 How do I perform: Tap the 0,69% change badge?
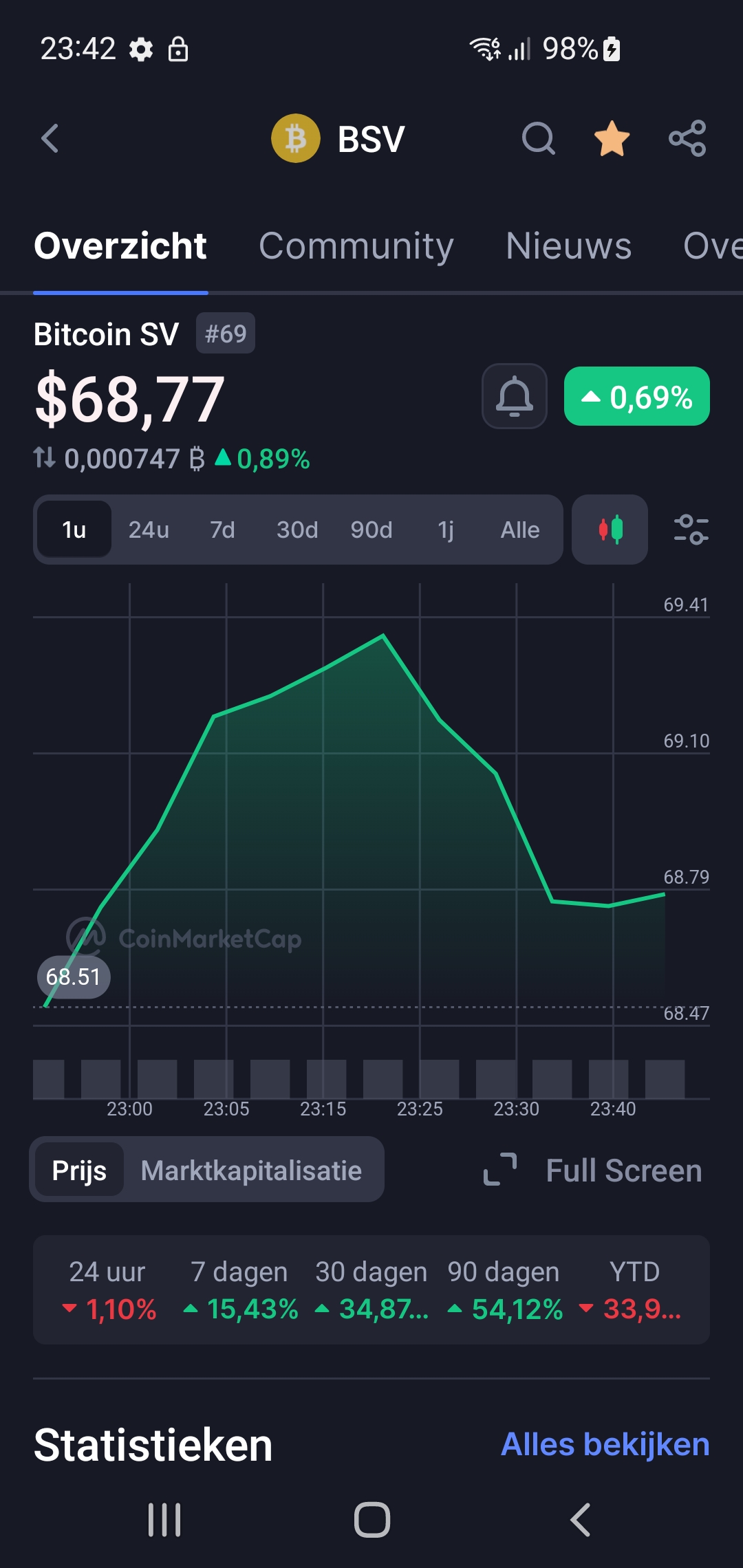(x=637, y=396)
